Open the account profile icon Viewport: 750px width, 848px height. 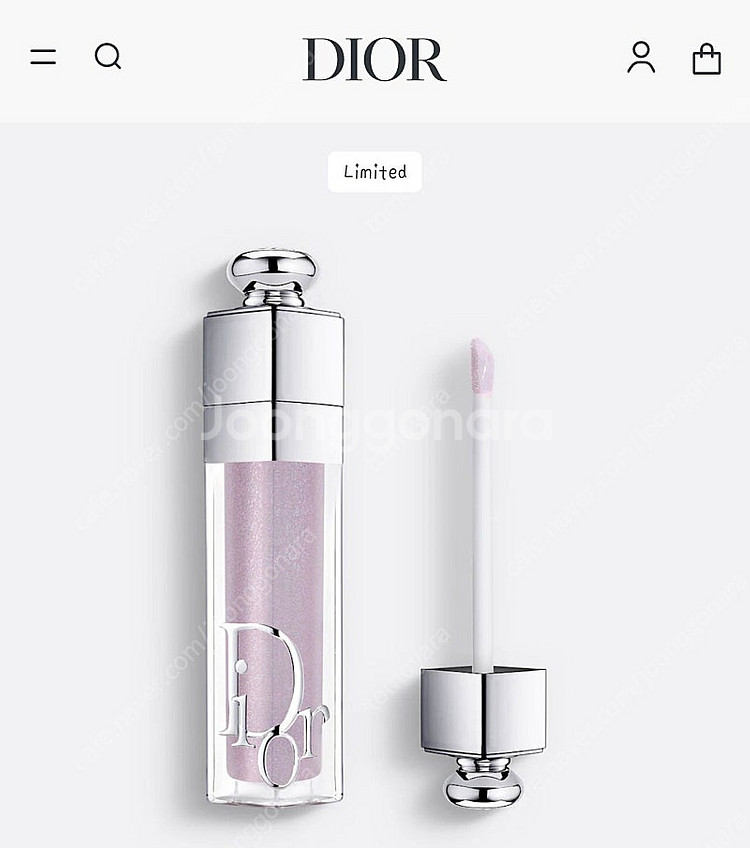point(641,57)
